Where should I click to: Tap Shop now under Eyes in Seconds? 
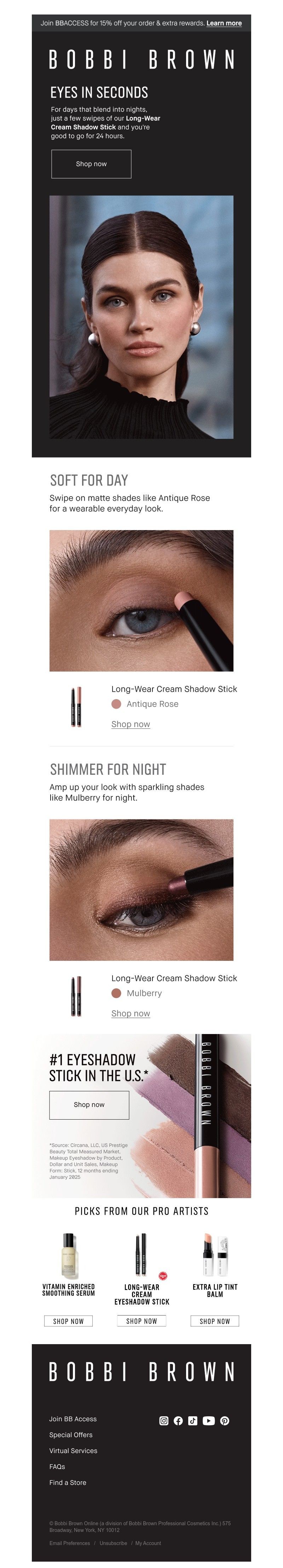pos(91,164)
